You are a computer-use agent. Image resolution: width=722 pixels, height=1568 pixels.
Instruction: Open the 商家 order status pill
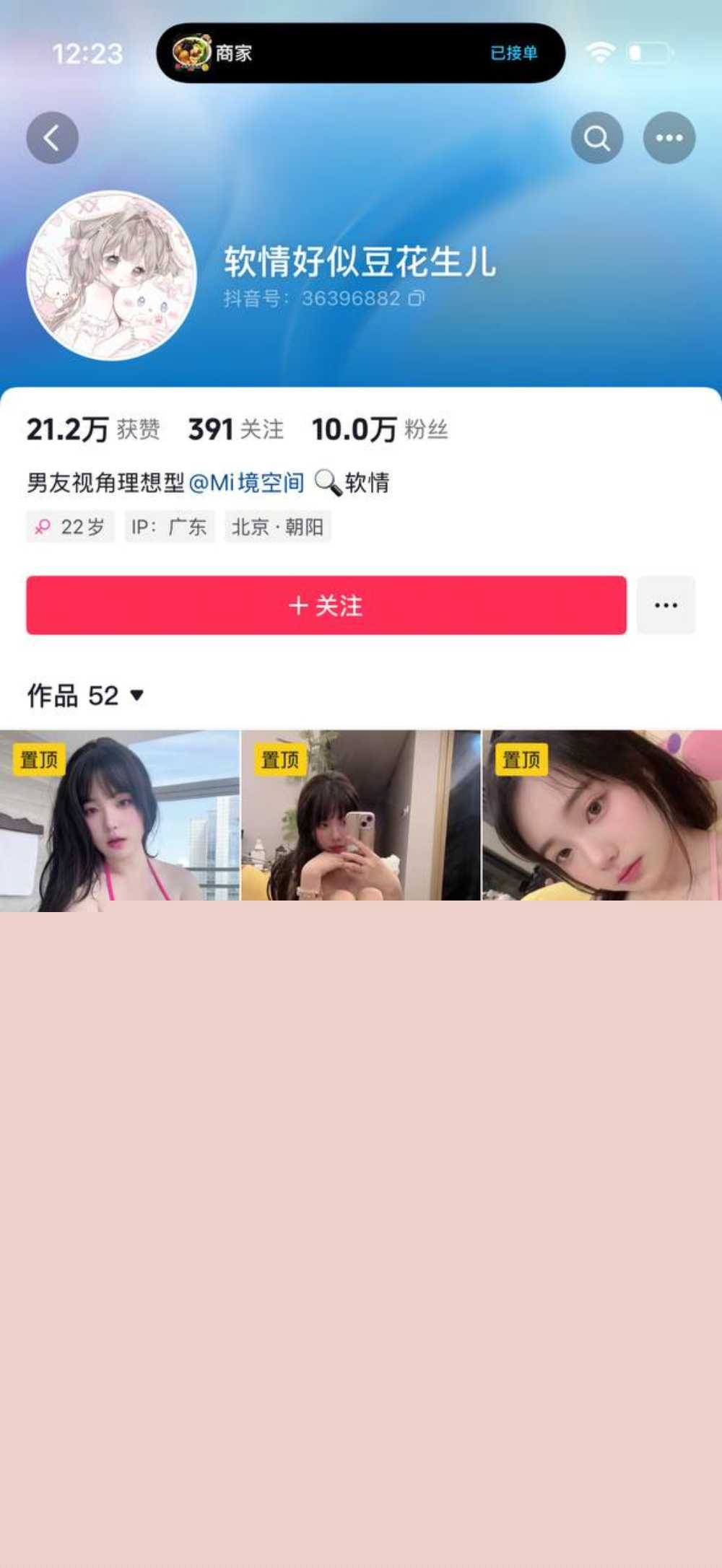(360, 53)
